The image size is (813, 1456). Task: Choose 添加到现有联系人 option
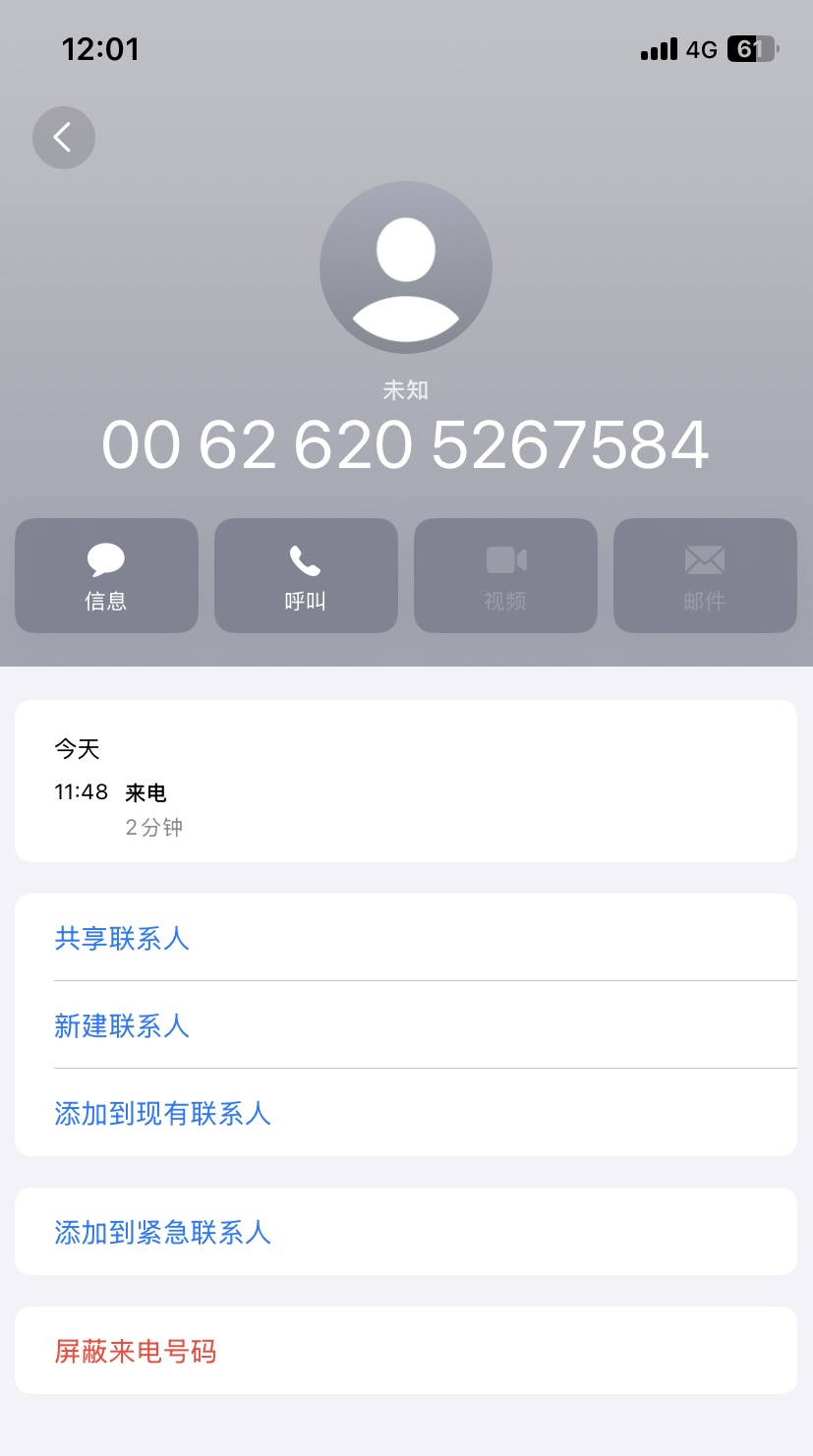point(162,1113)
